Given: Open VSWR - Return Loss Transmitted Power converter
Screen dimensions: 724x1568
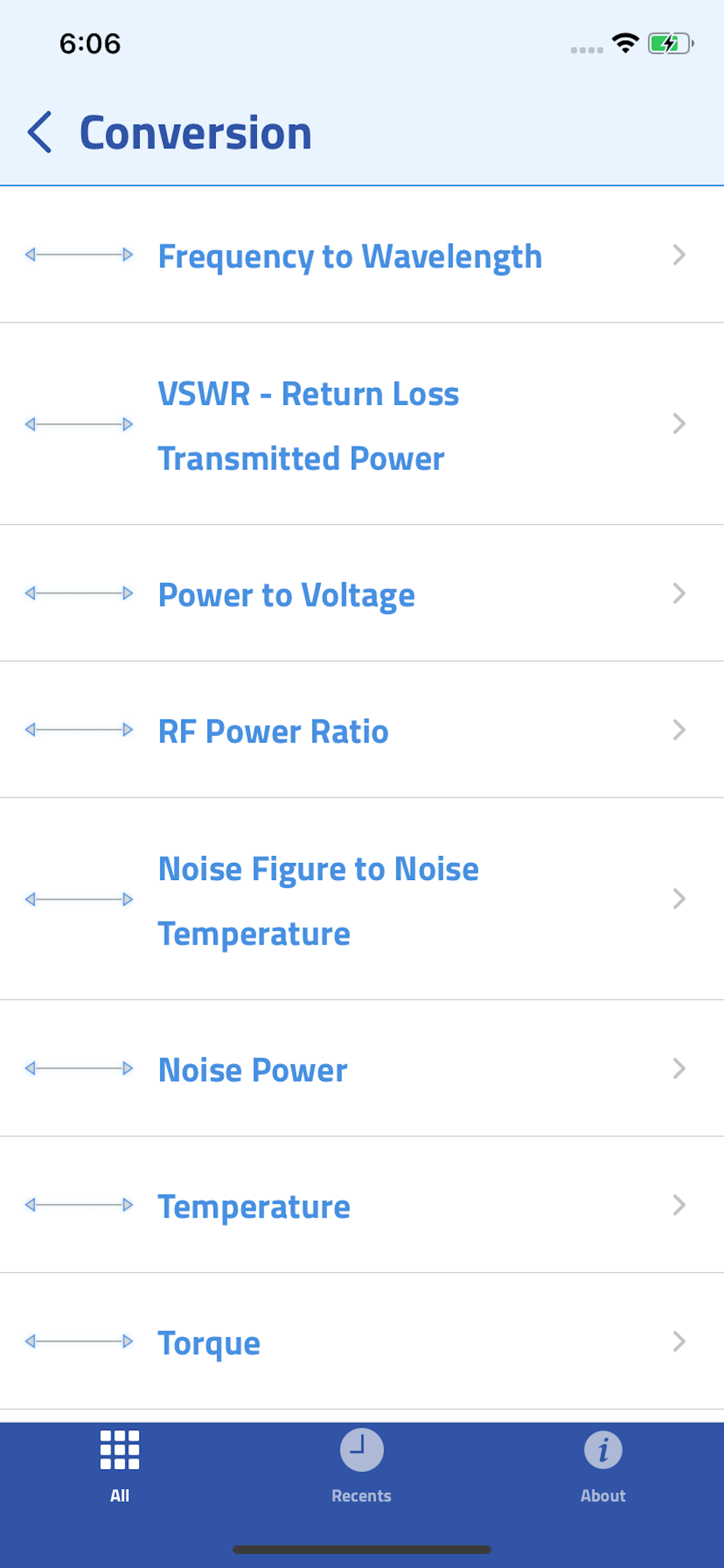Looking at the screenshot, I should [362, 425].
